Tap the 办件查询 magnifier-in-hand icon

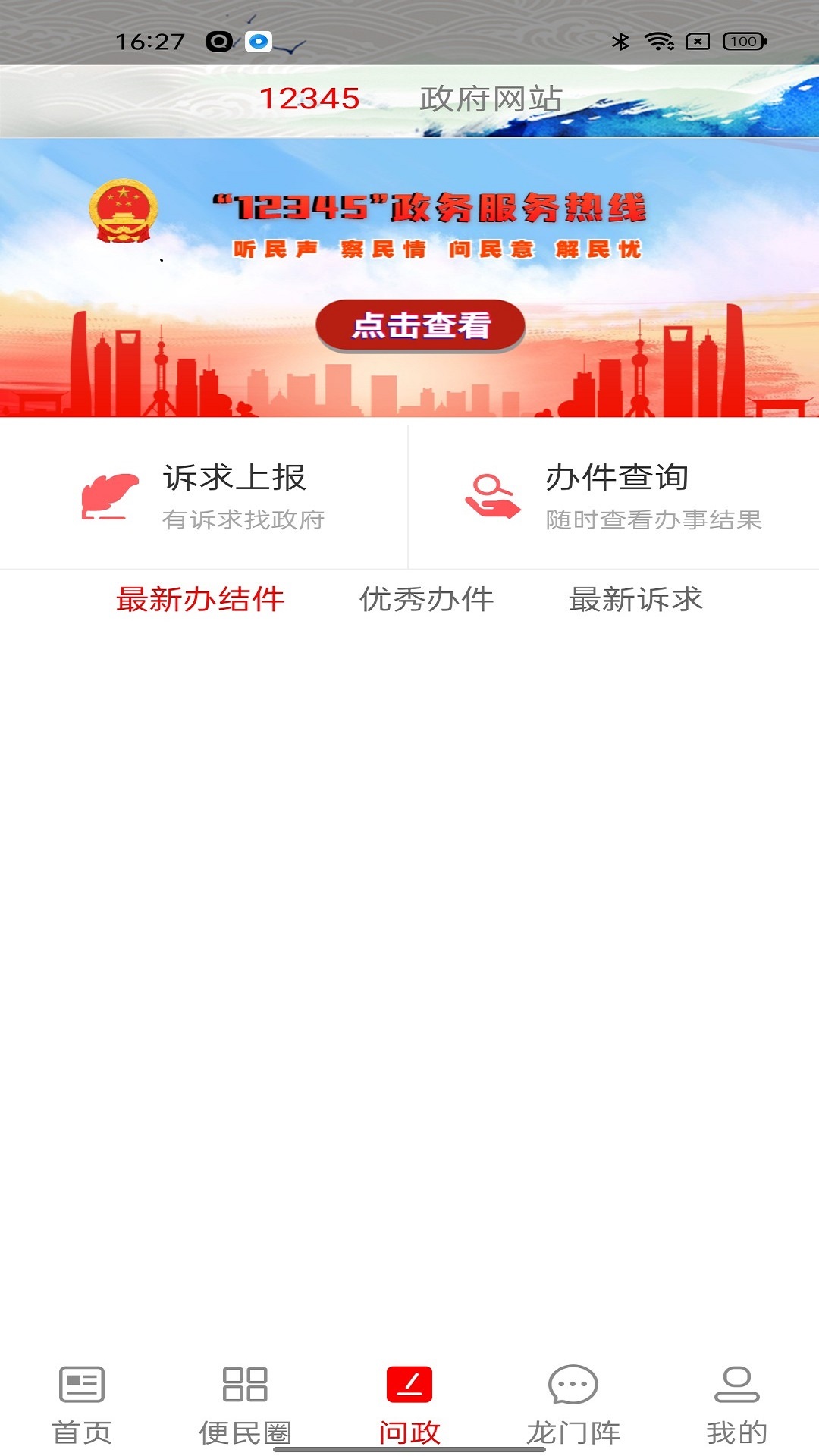pyautogui.click(x=494, y=496)
